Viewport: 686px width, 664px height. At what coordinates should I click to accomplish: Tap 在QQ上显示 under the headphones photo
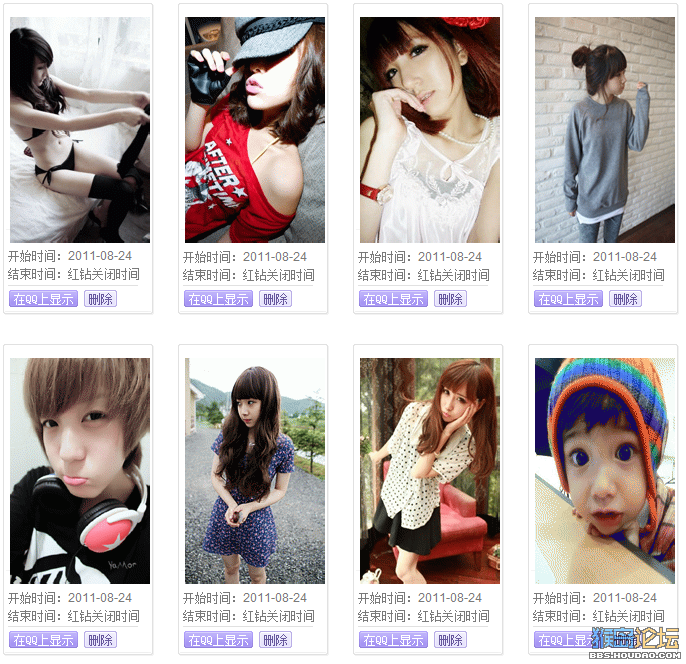(x=43, y=640)
